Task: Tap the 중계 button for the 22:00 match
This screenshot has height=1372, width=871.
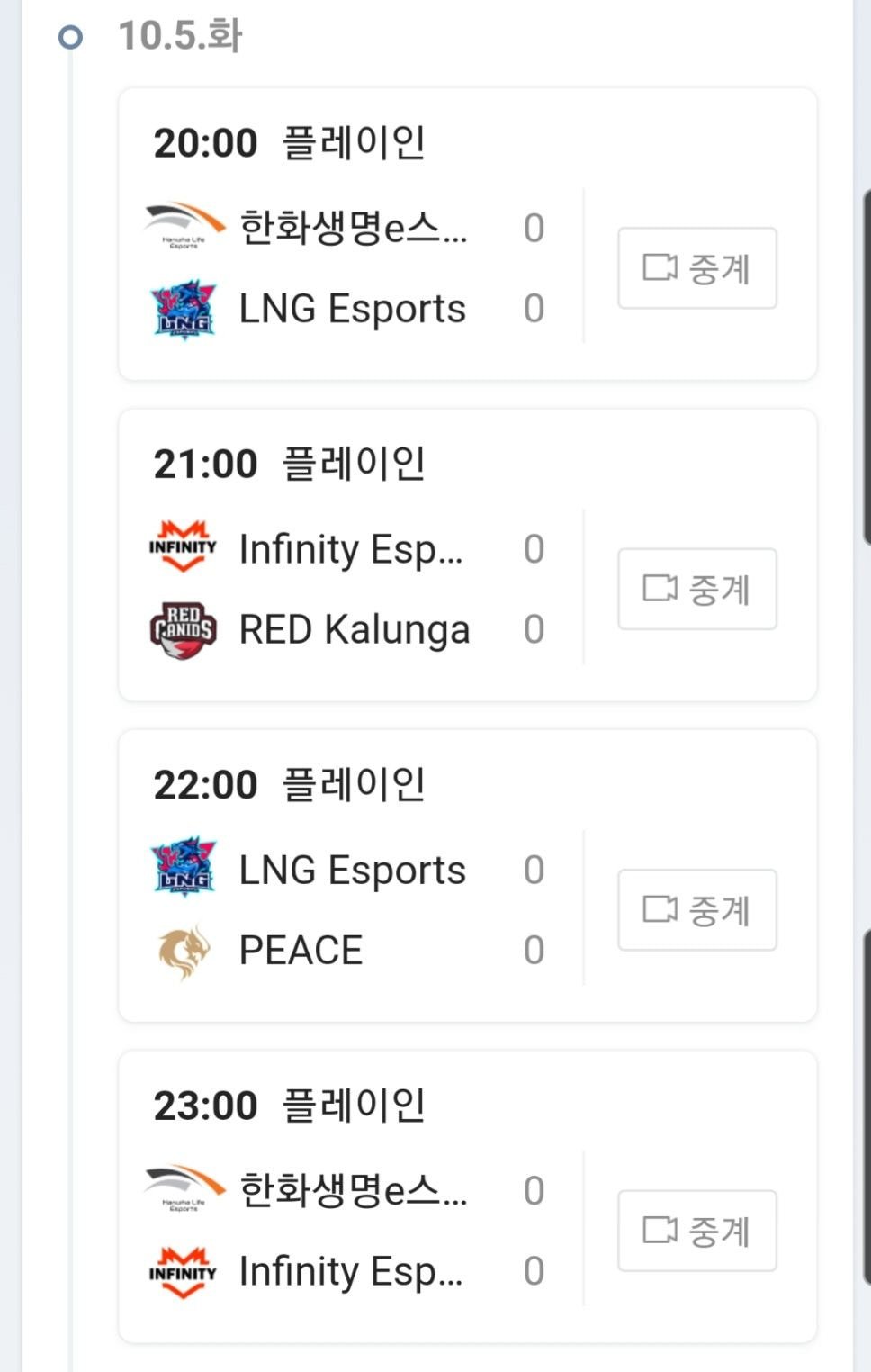Action: tap(696, 909)
